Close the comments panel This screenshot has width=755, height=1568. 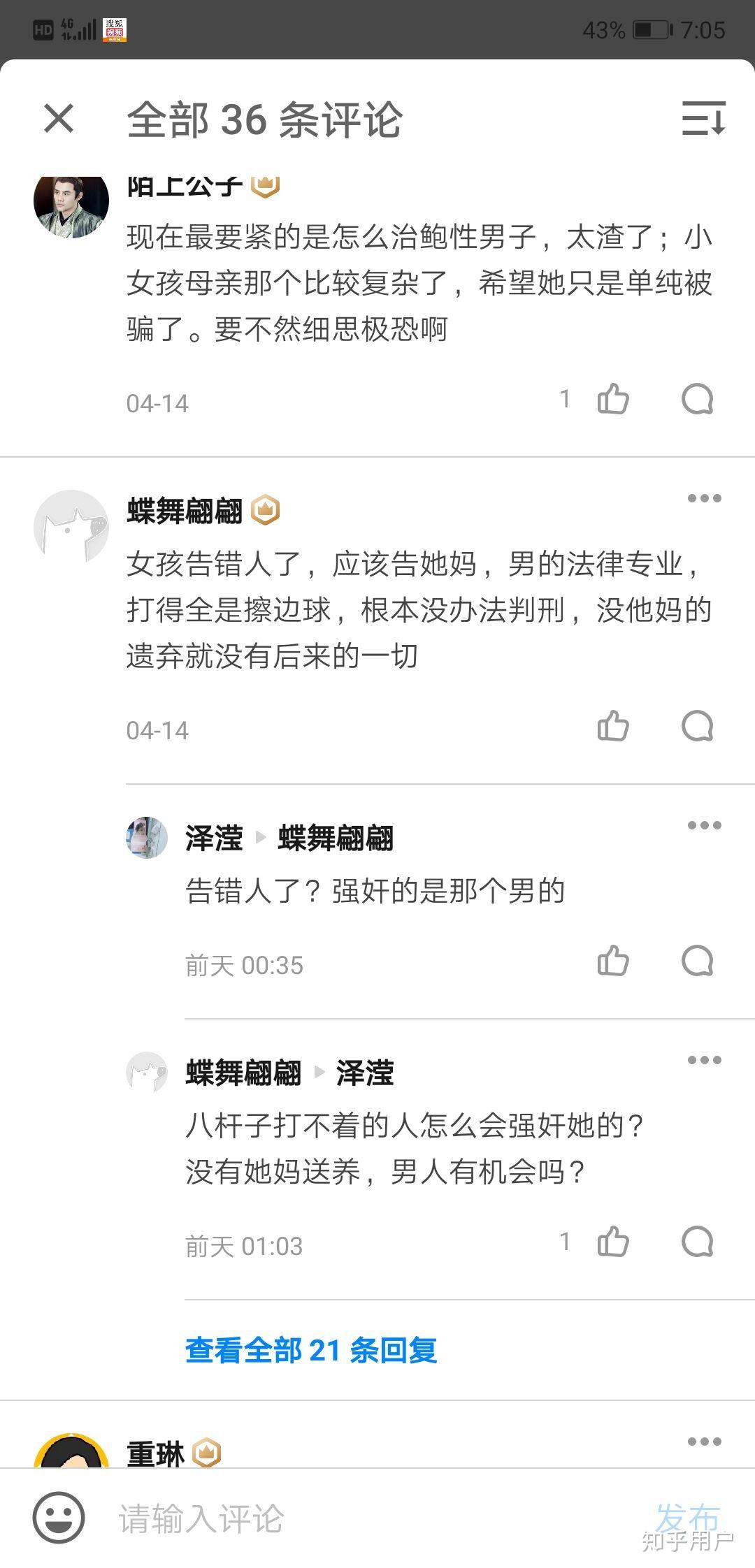tap(59, 117)
